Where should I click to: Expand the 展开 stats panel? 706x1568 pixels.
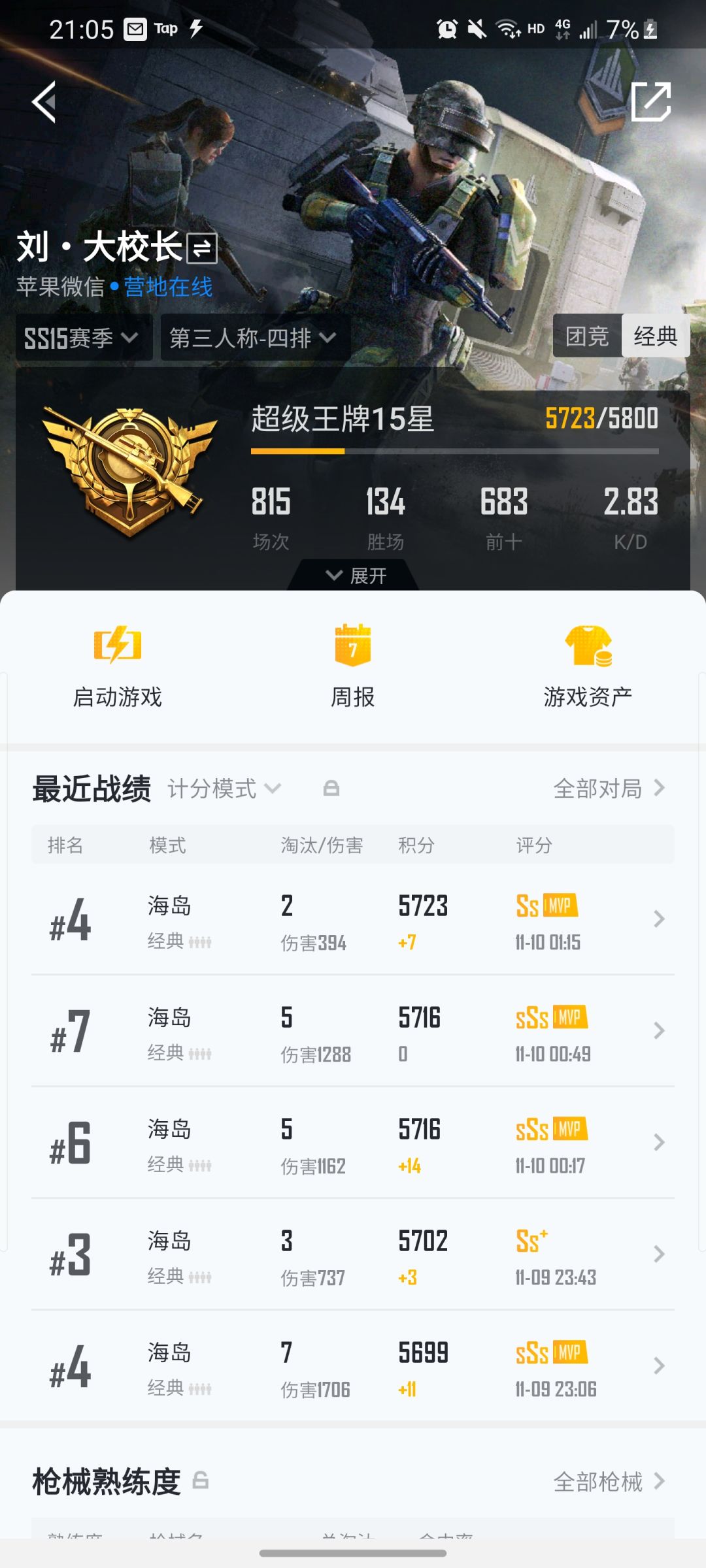(x=353, y=576)
